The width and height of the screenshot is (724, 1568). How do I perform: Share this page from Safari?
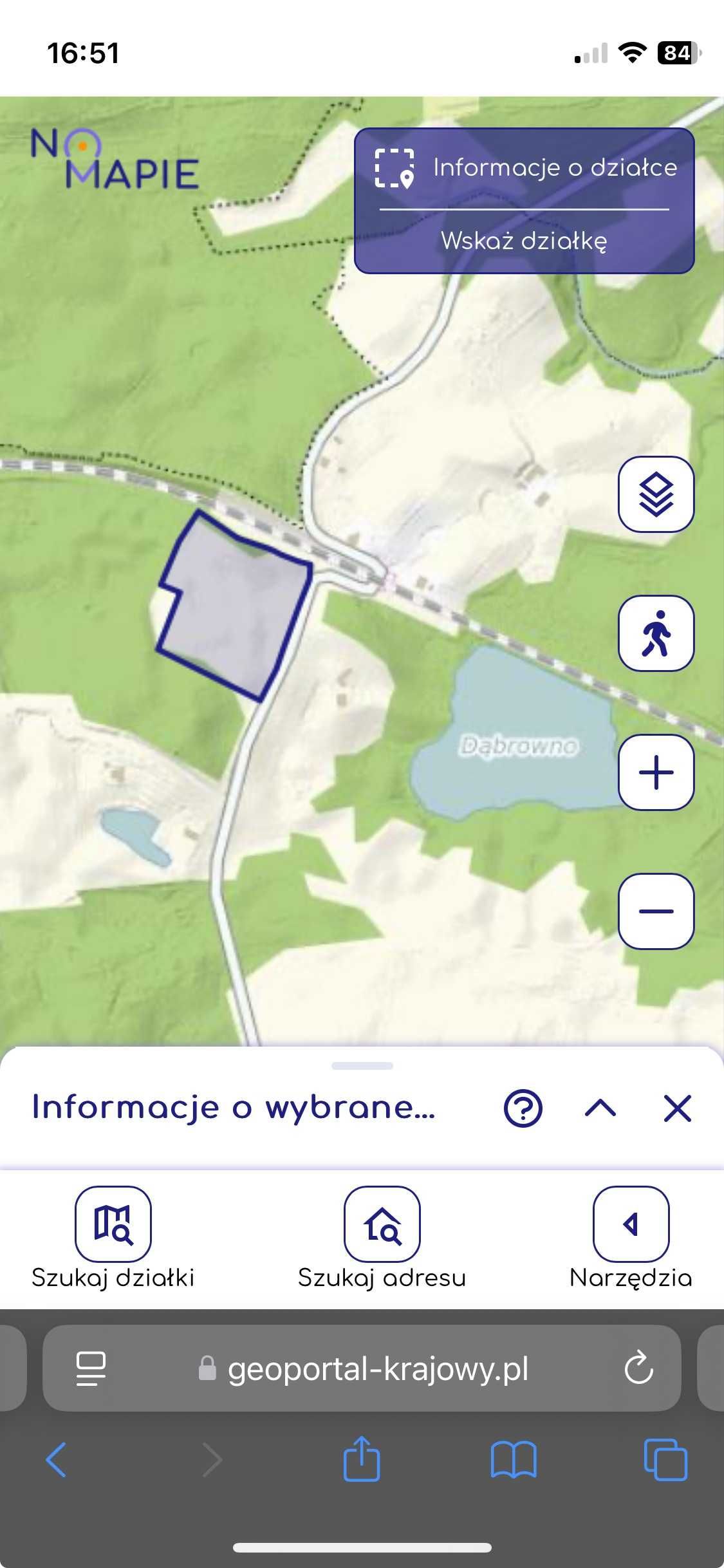pos(362,1459)
